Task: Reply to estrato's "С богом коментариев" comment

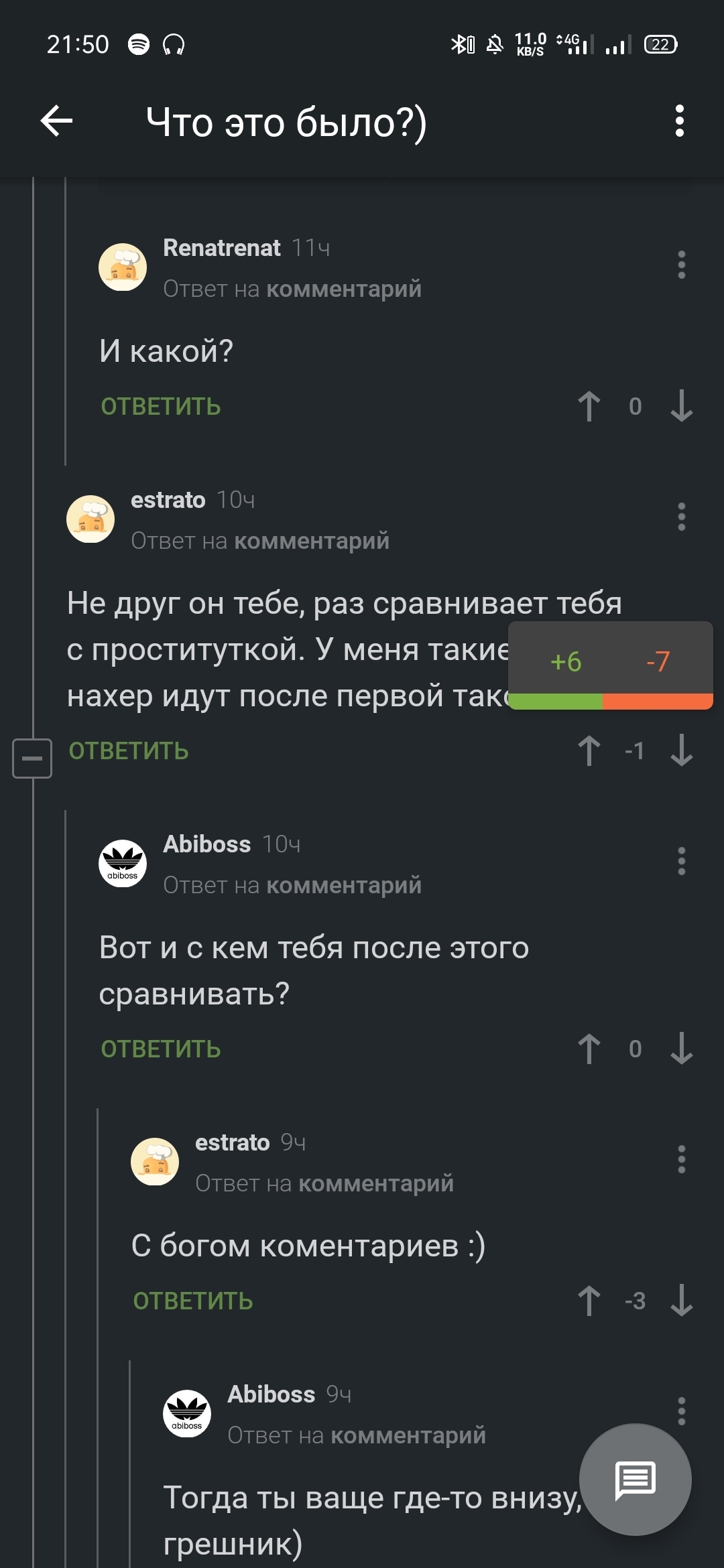Action: click(x=193, y=1301)
